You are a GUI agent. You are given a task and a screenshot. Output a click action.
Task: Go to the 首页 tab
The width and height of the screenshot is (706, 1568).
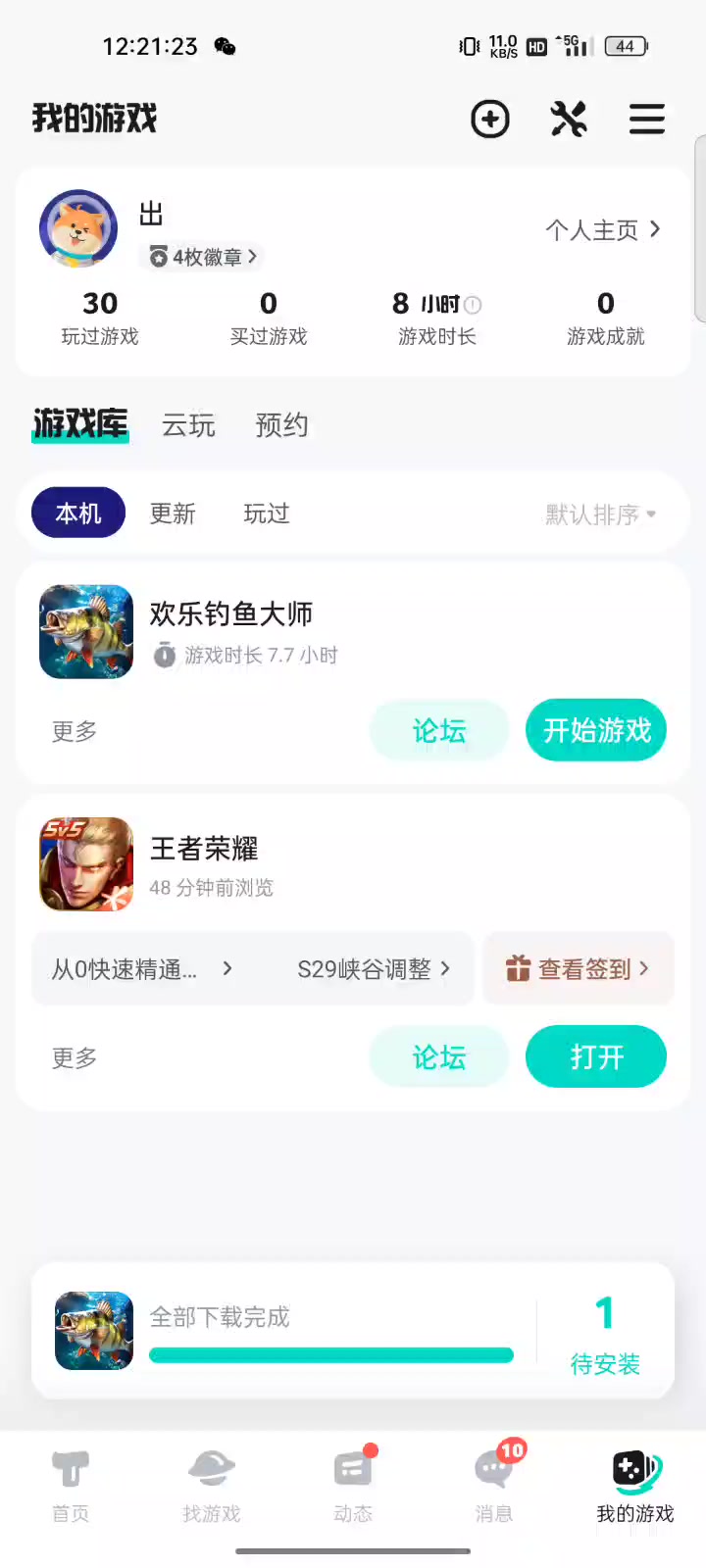tap(71, 1486)
